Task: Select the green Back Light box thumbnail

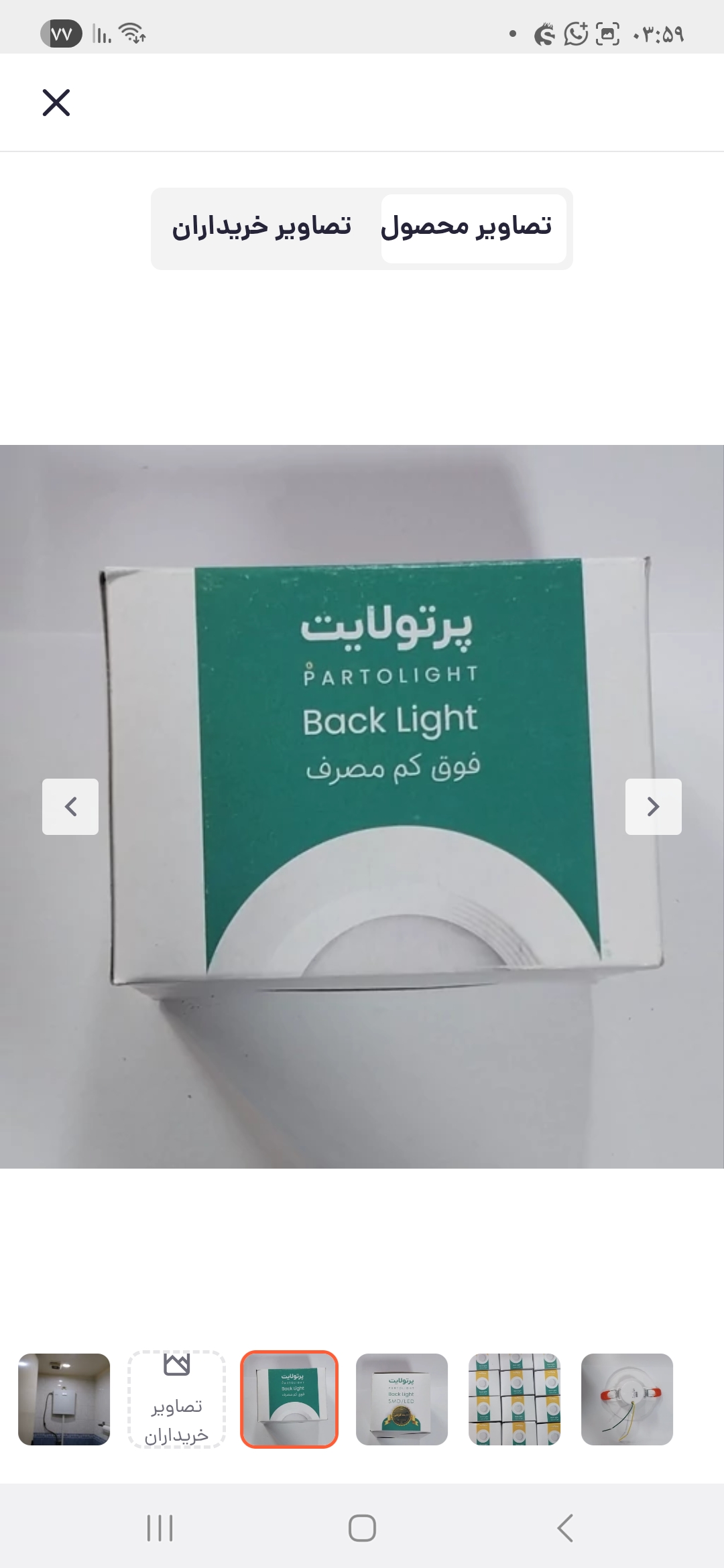Action: (x=290, y=1399)
